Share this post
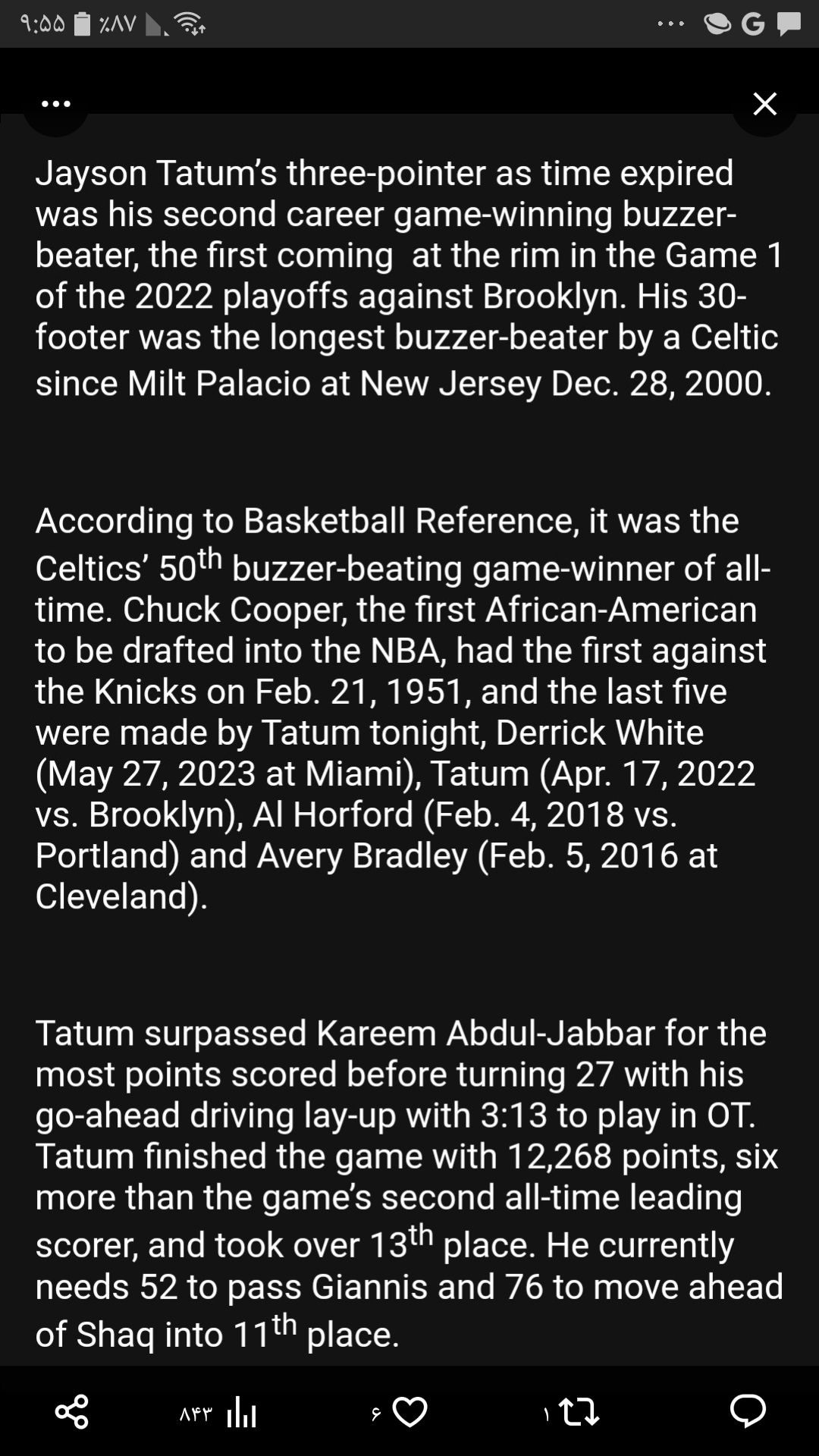This screenshot has height=1456, width=819. click(72, 1412)
